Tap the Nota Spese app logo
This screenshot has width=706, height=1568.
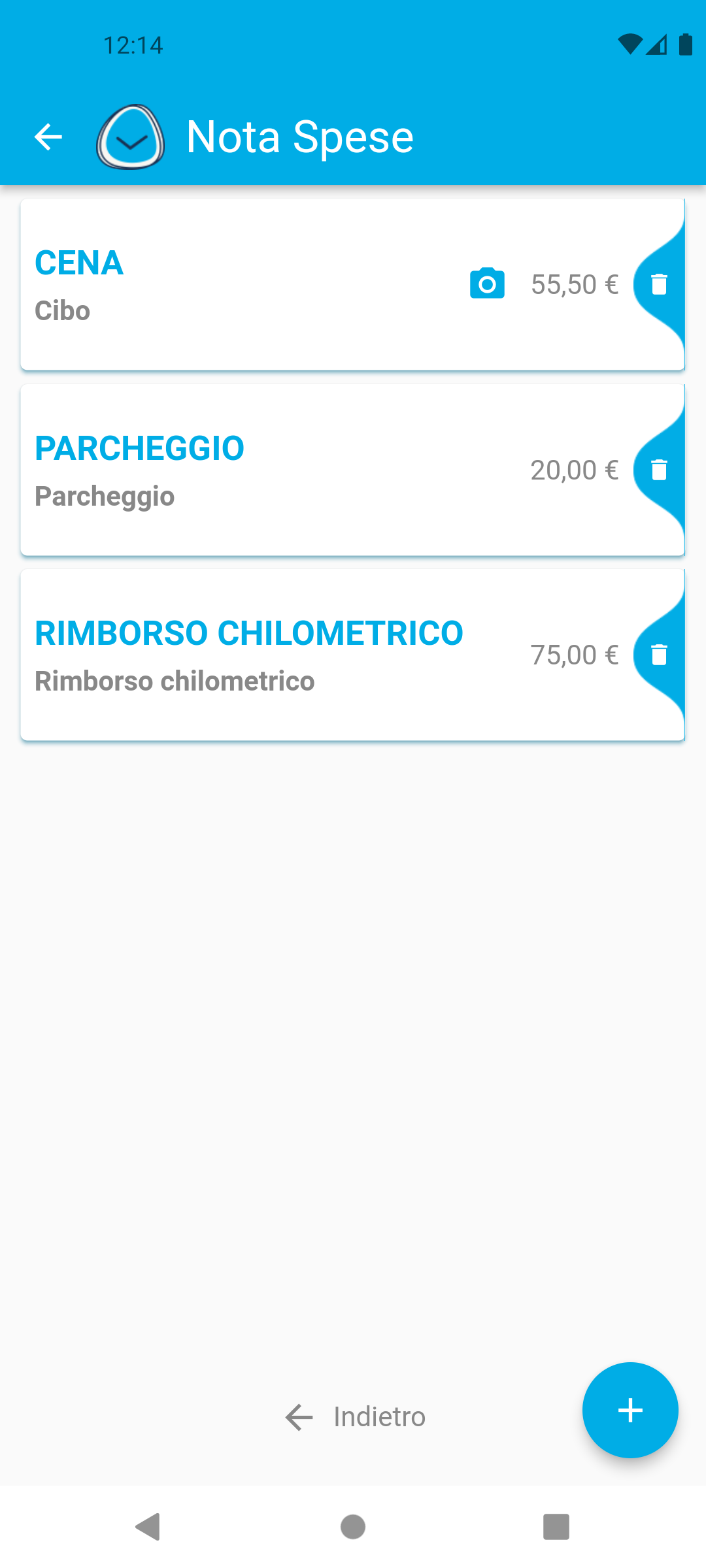tap(130, 137)
